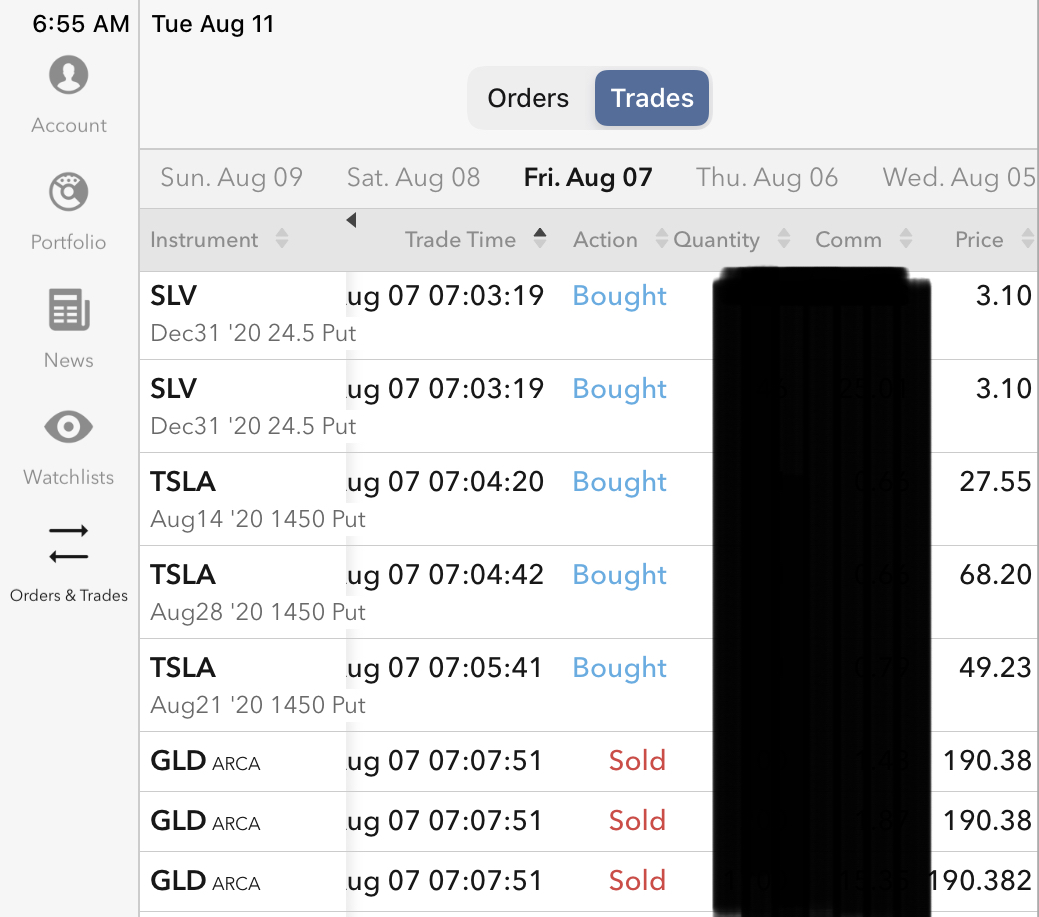
Task: Sort trades by Quantity column
Action: coord(717,240)
